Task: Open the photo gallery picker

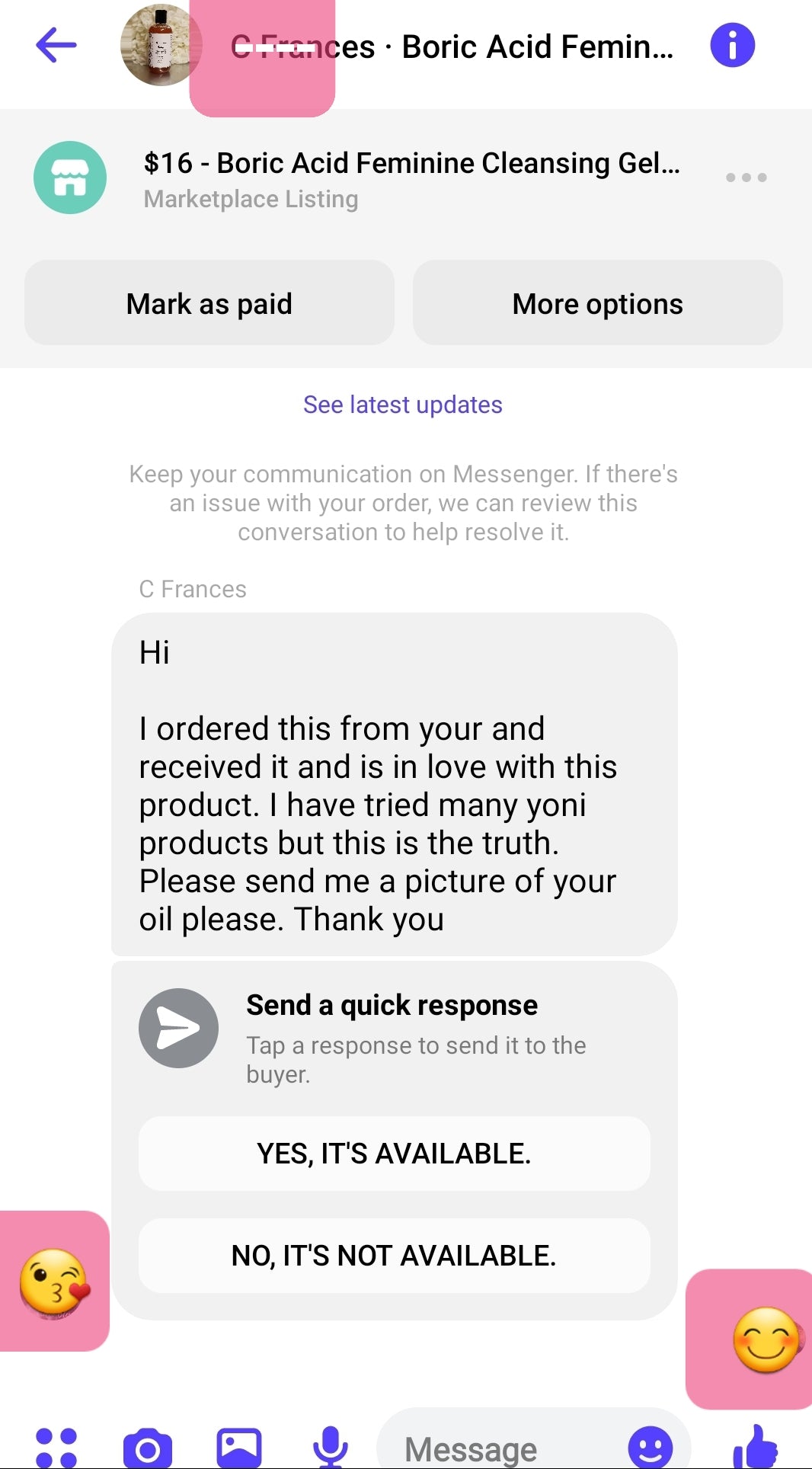Action: coord(239,1448)
